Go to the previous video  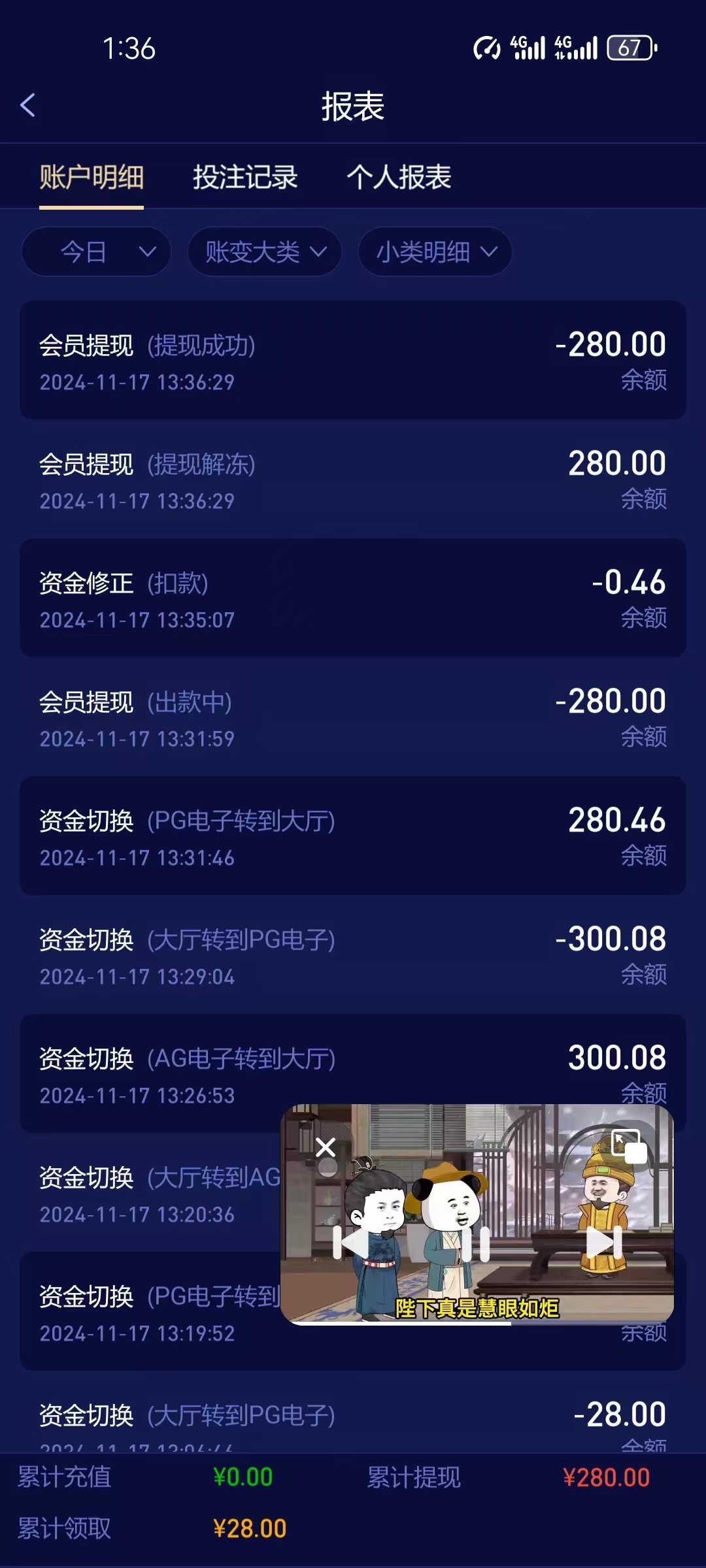pos(350,1243)
